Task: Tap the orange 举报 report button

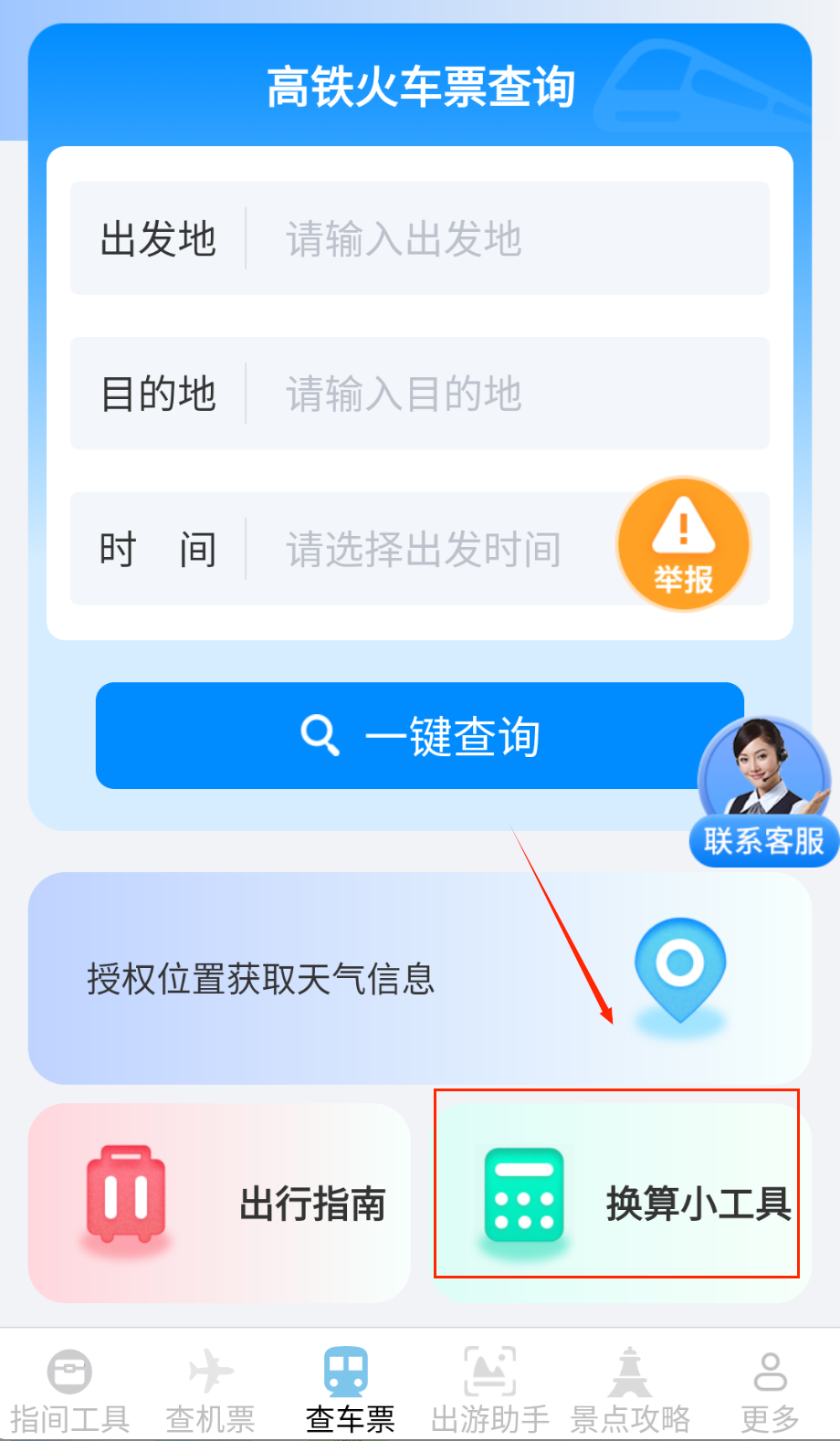Action: [683, 544]
